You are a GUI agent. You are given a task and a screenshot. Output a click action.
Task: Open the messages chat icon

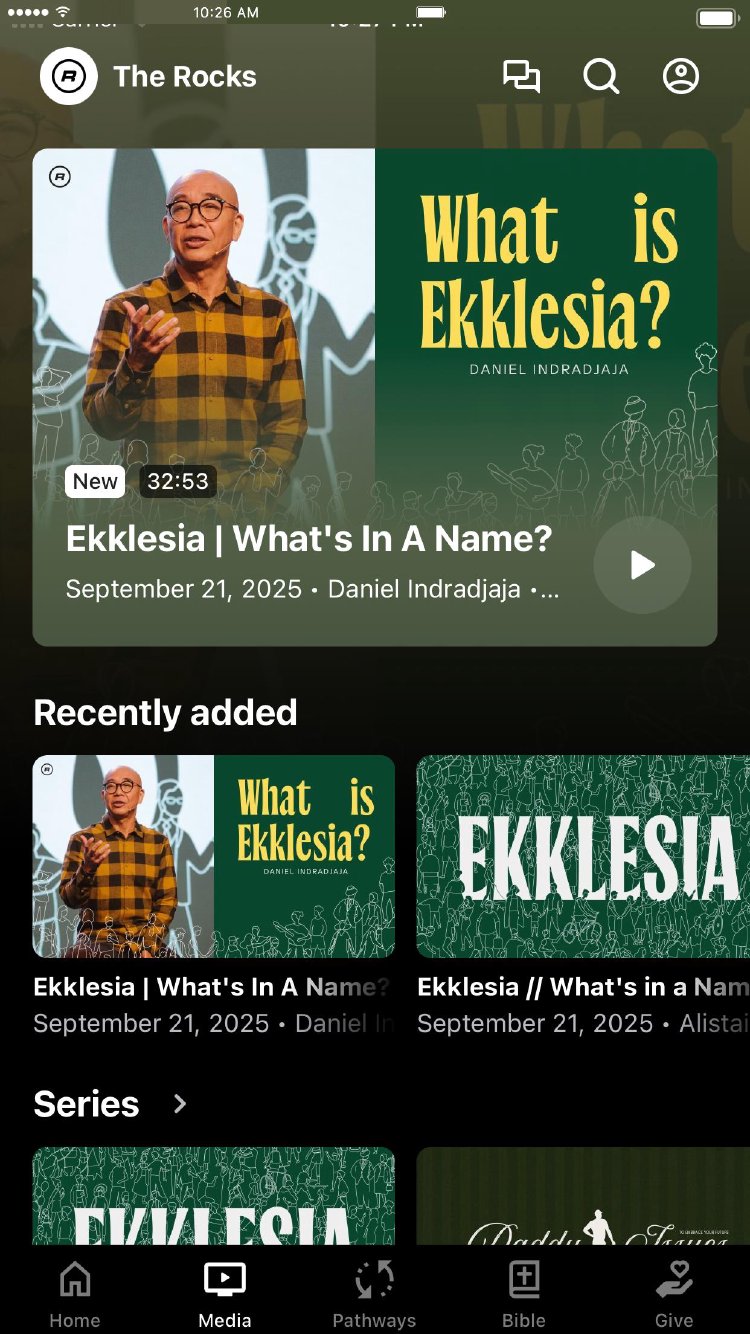tap(521, 77)
